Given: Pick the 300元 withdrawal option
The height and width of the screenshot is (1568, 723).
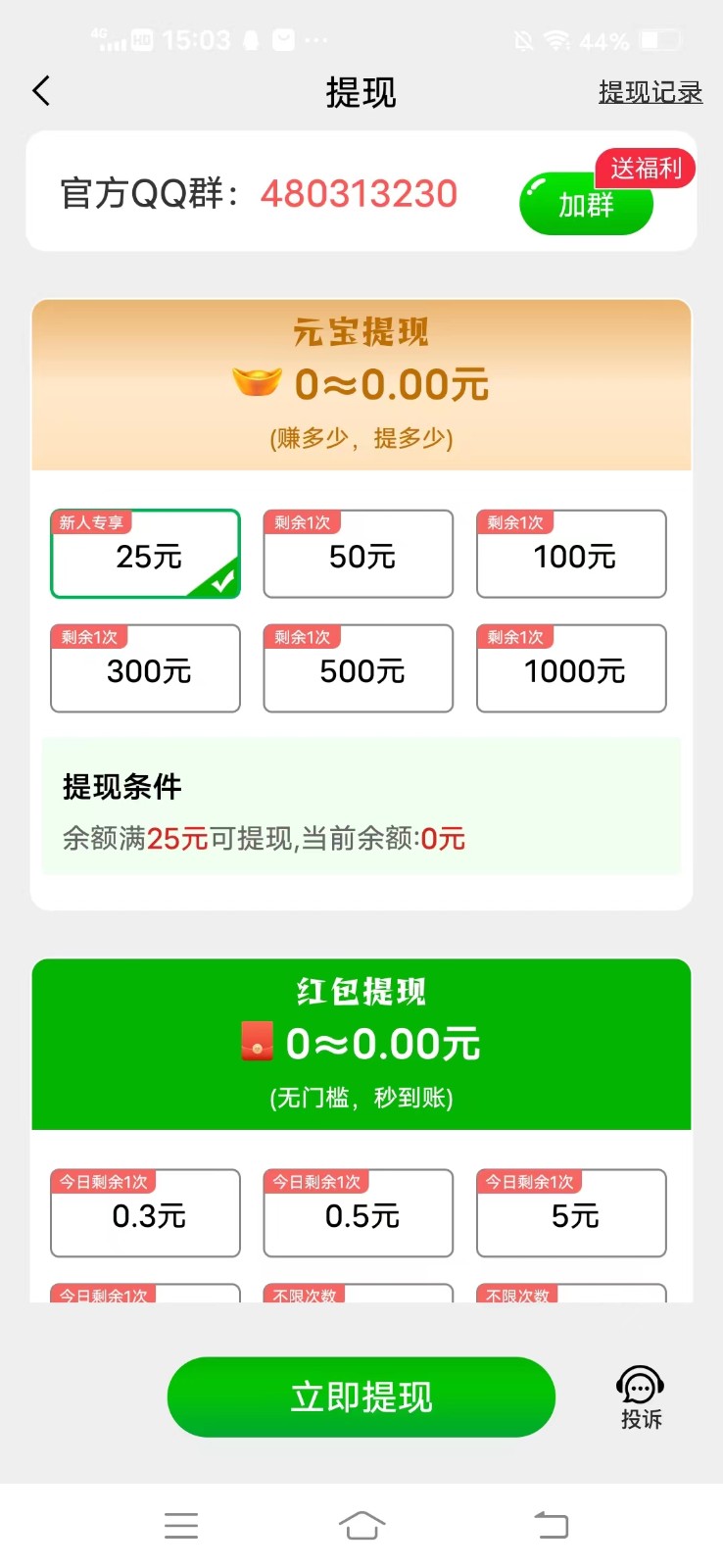Looking at the screenshot, I should [x=145, y=669].
